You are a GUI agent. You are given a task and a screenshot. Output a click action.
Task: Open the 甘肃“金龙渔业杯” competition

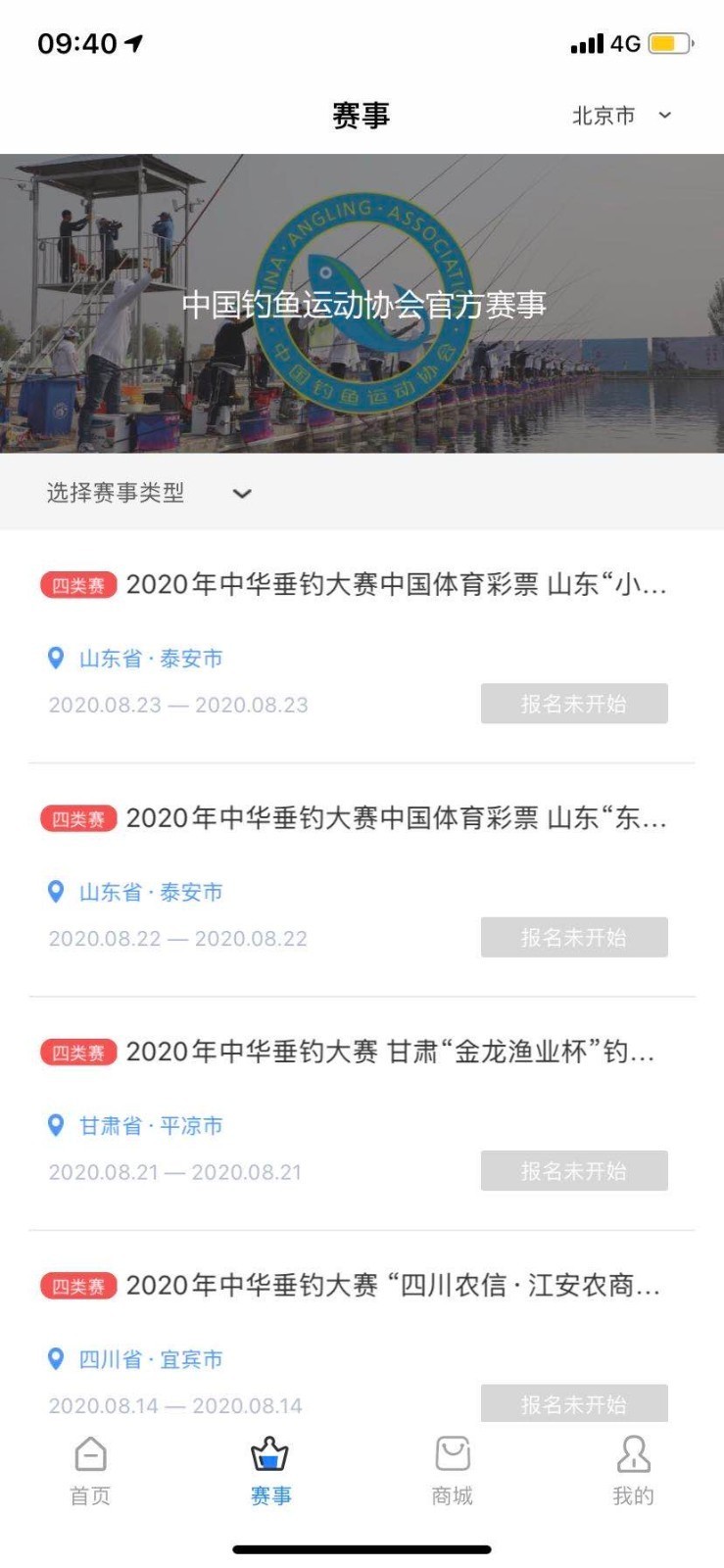pos(390,1053)
